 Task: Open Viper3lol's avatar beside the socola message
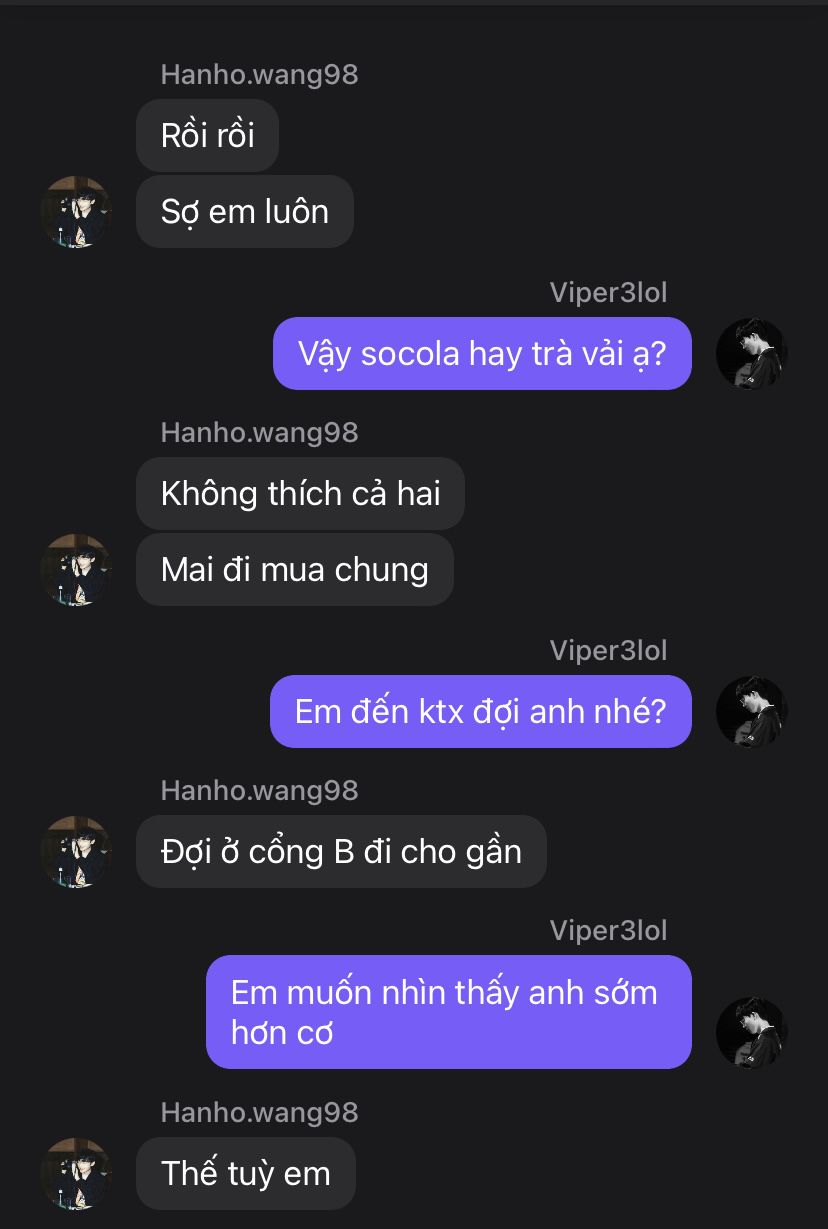click(752, 354)
